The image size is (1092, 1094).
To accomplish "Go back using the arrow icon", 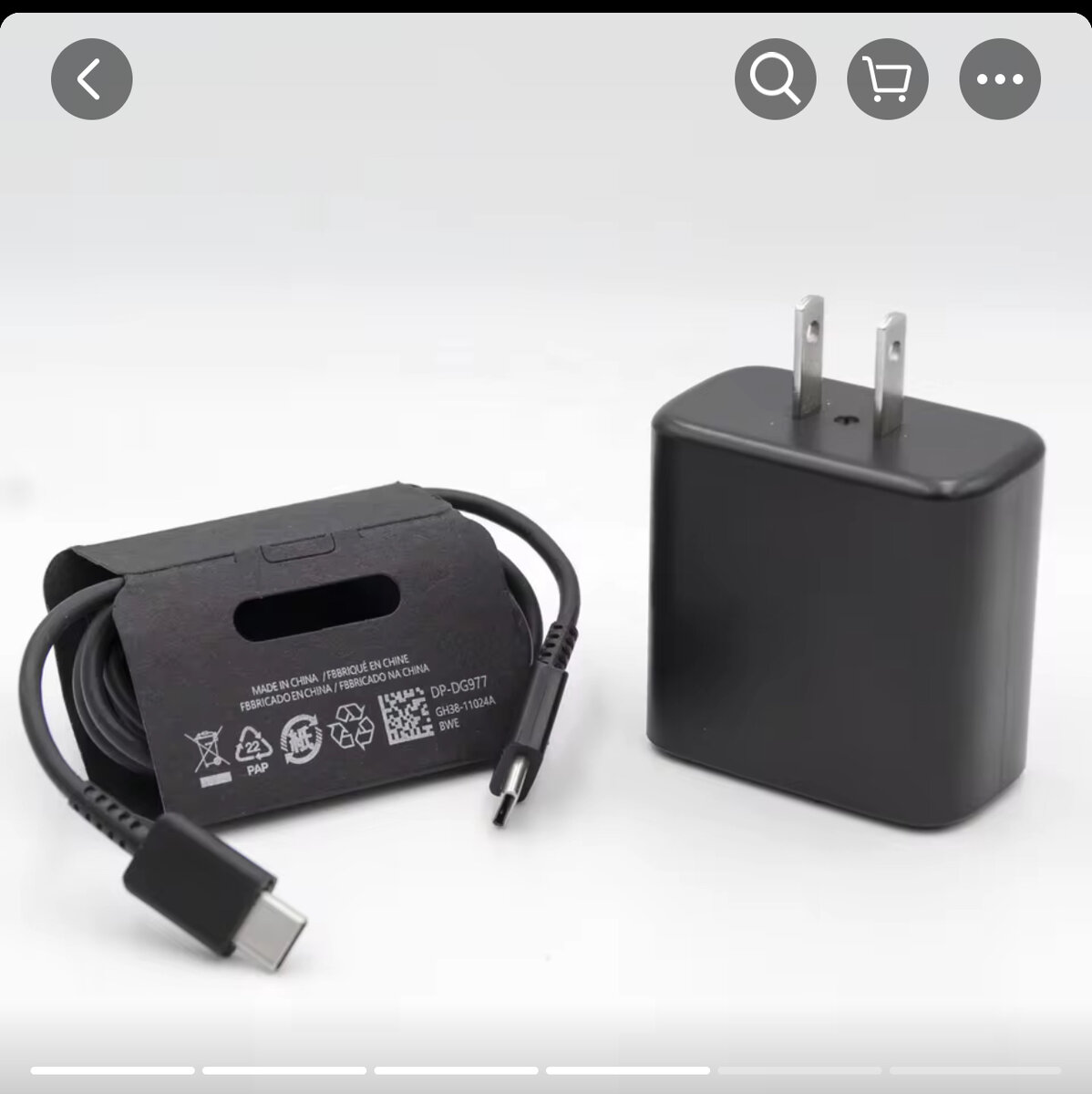I will pyautogui.click(x=91, y=79).
